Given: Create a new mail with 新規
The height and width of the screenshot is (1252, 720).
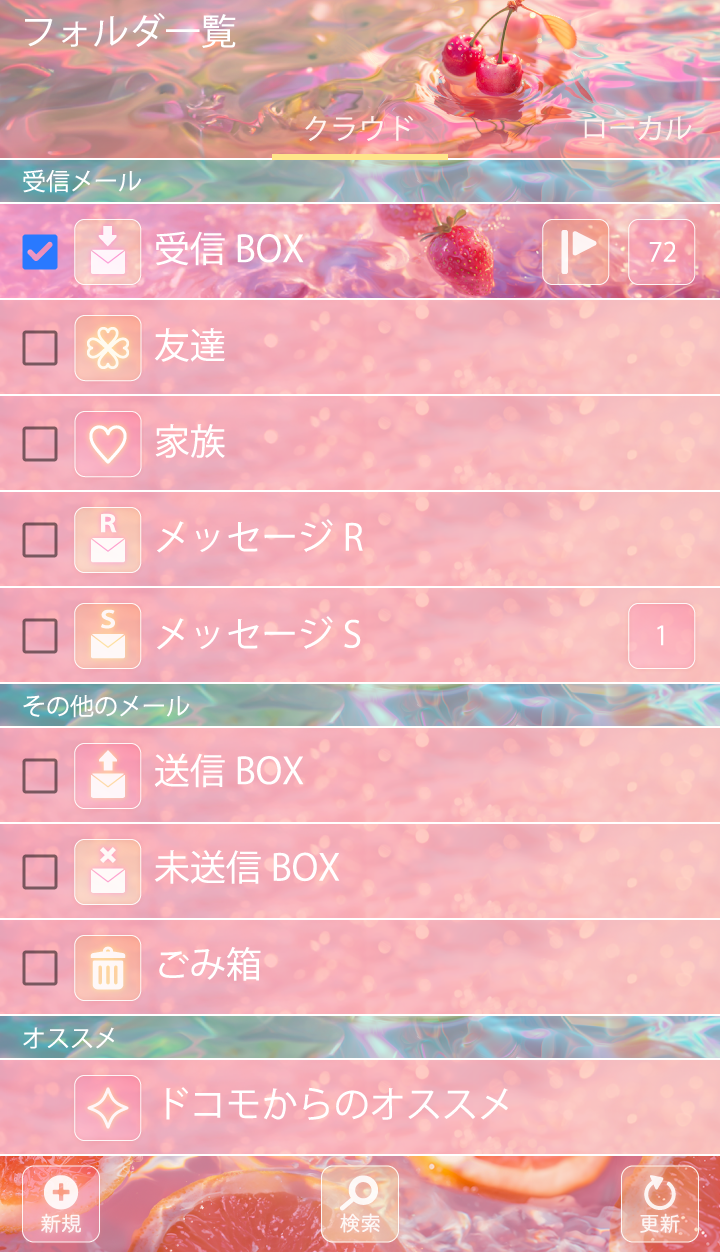Looking at the screenshot, I should click(61, 1204).
